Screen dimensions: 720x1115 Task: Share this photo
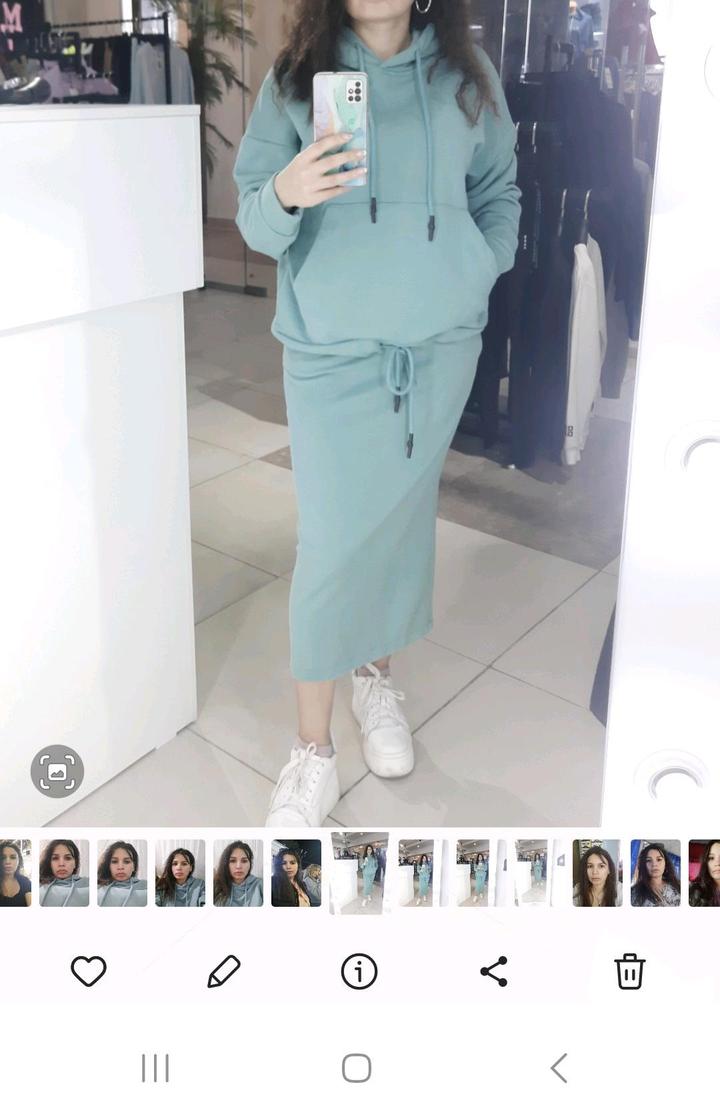click(494, 971)
